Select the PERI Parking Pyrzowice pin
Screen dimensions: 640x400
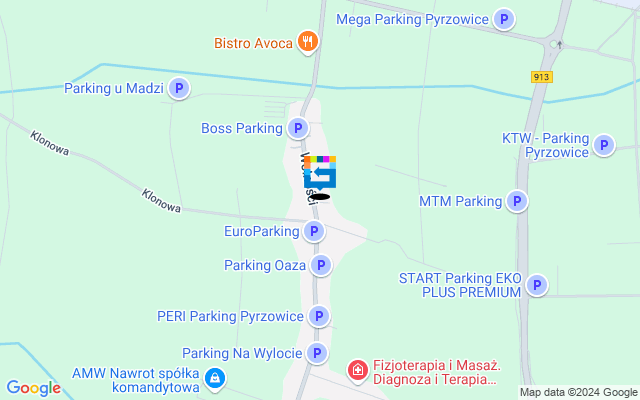[319, 317]
